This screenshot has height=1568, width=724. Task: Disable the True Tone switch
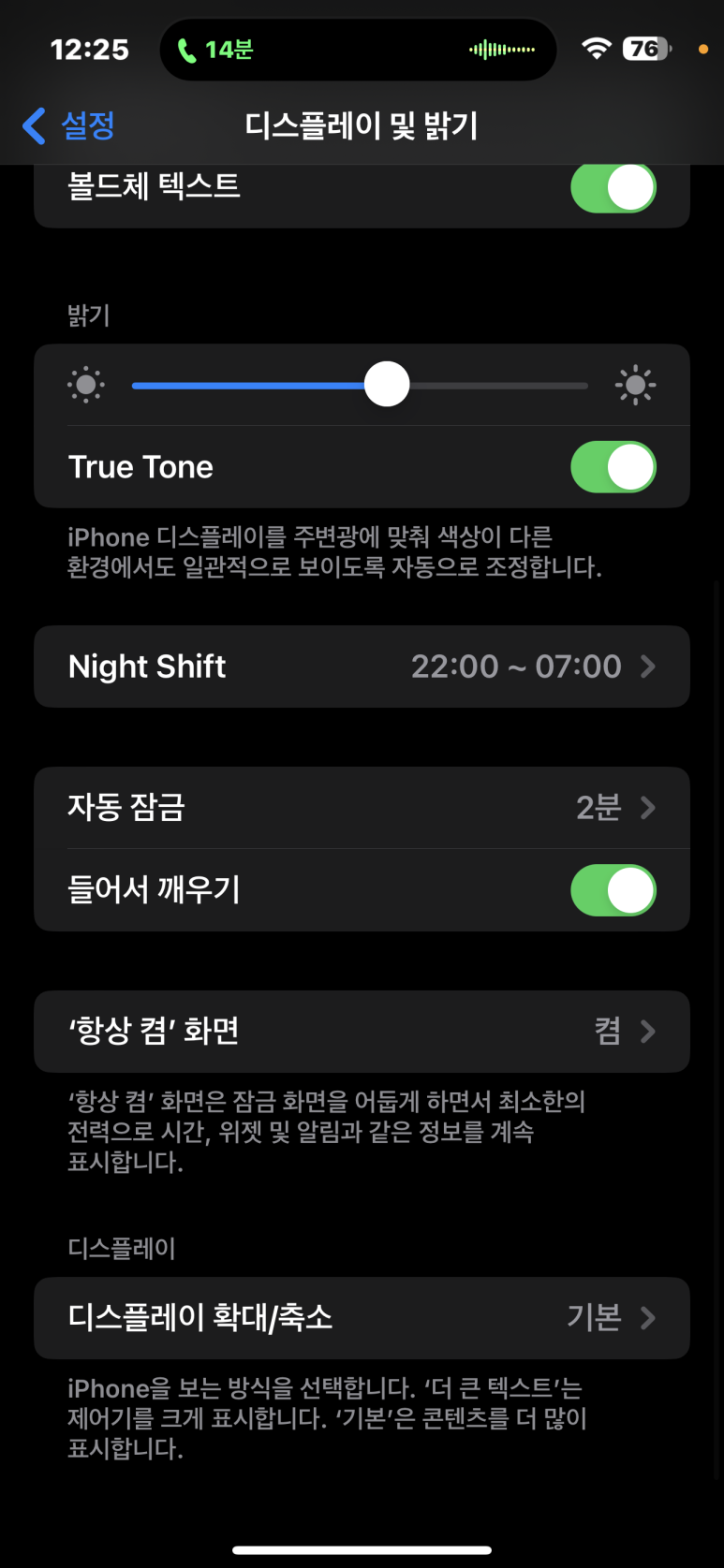click(x=613, y=467)
